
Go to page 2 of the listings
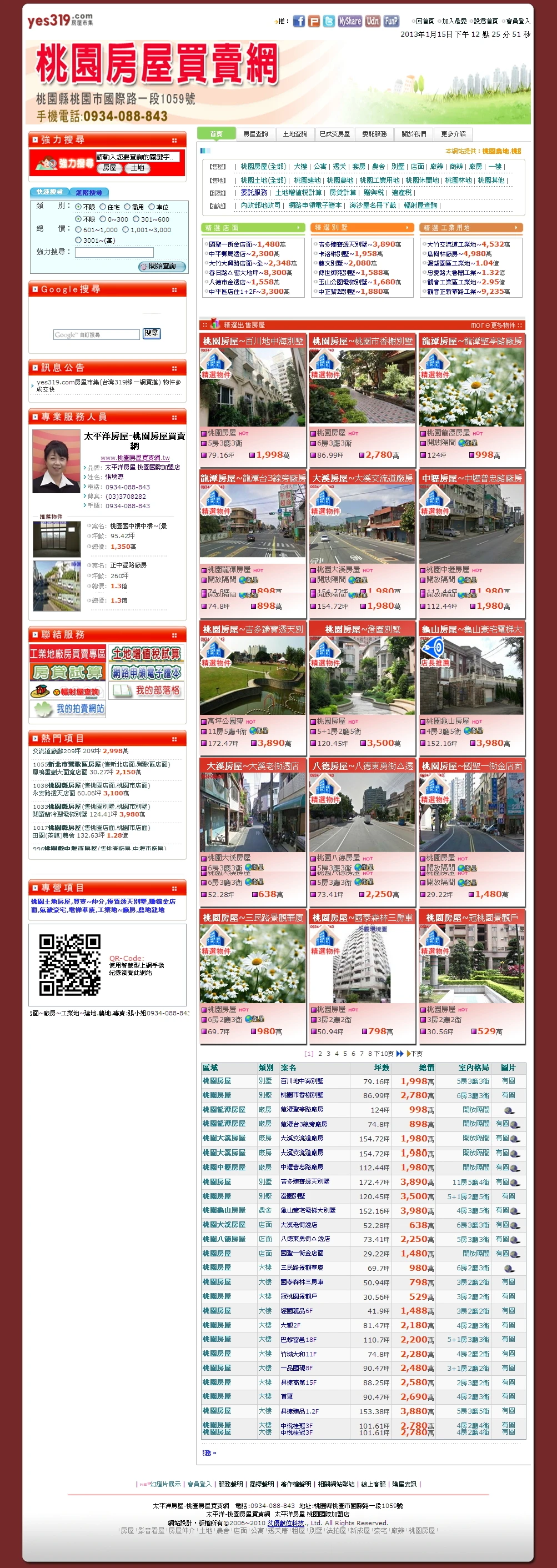(x=319, y=1054)
